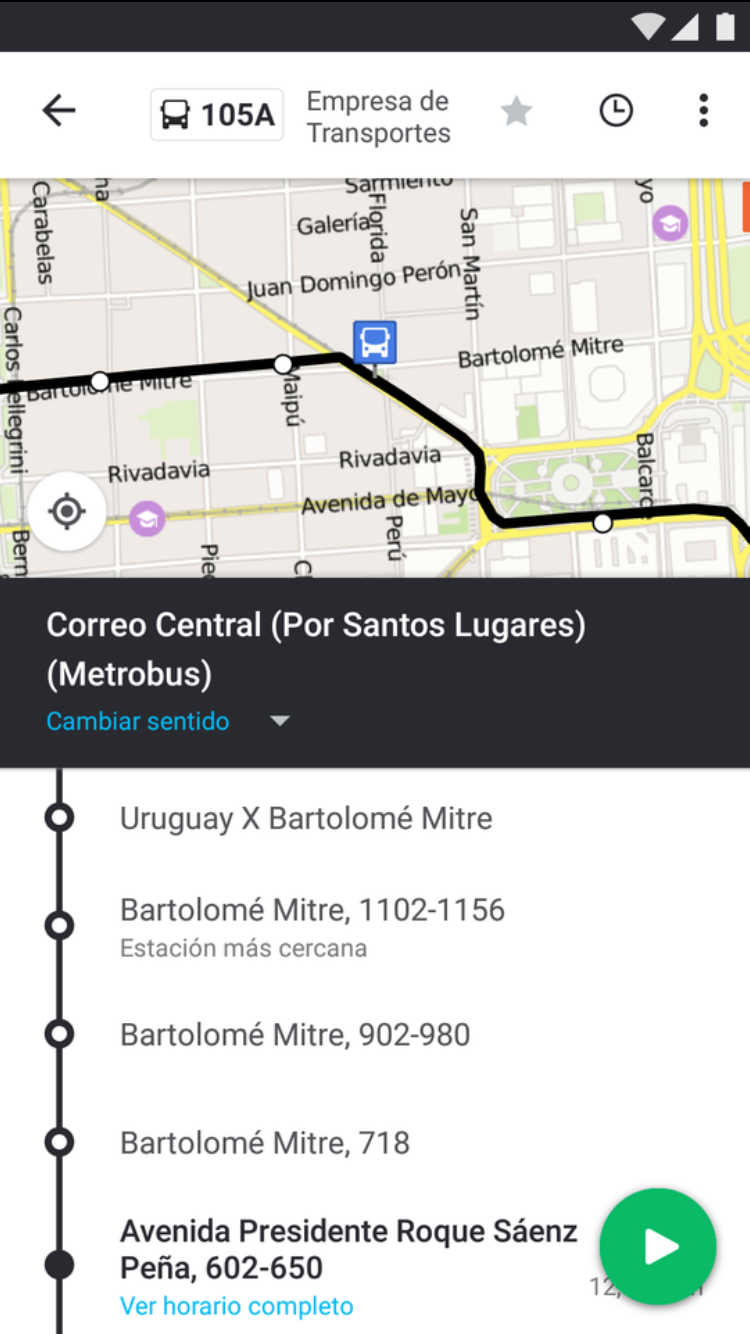Tap the bus stop marker on map

[375, 342]
